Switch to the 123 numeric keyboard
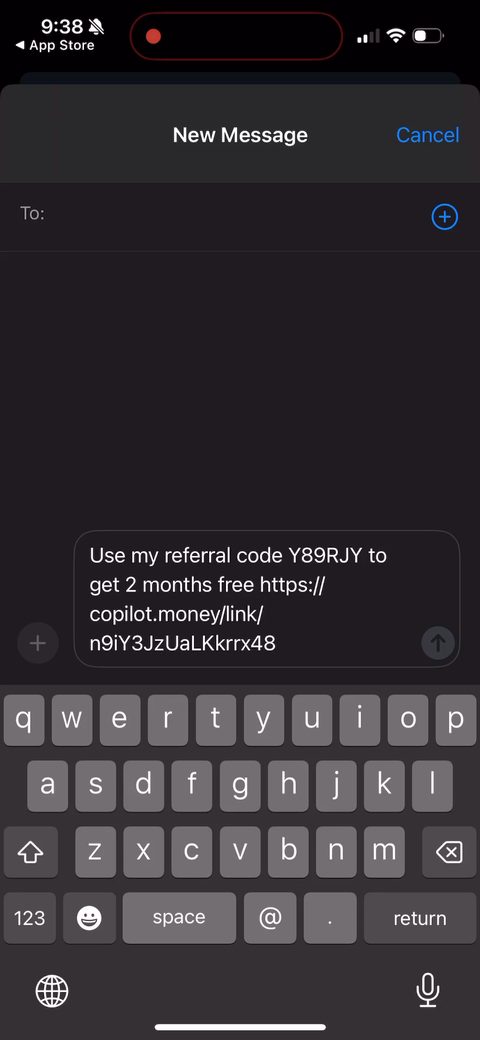The height and width of the screenshot is (1040, 480). click(x=30, y=918)
